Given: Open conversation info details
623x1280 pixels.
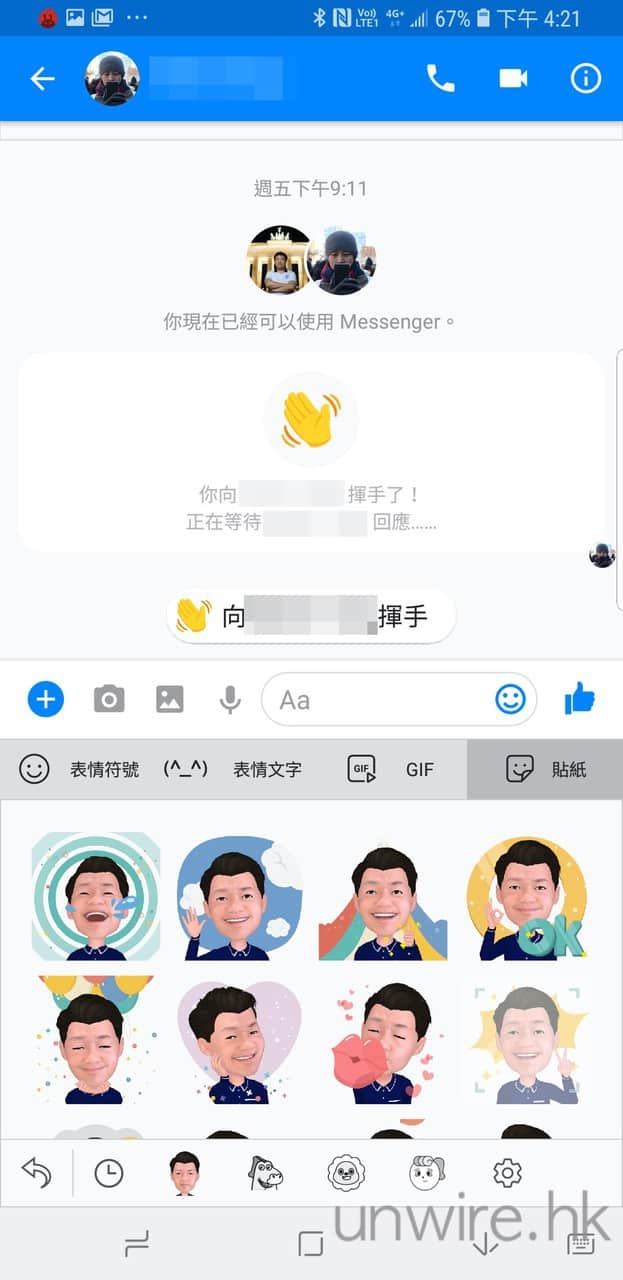Looking at the screenshot, I should coord(585,79).
